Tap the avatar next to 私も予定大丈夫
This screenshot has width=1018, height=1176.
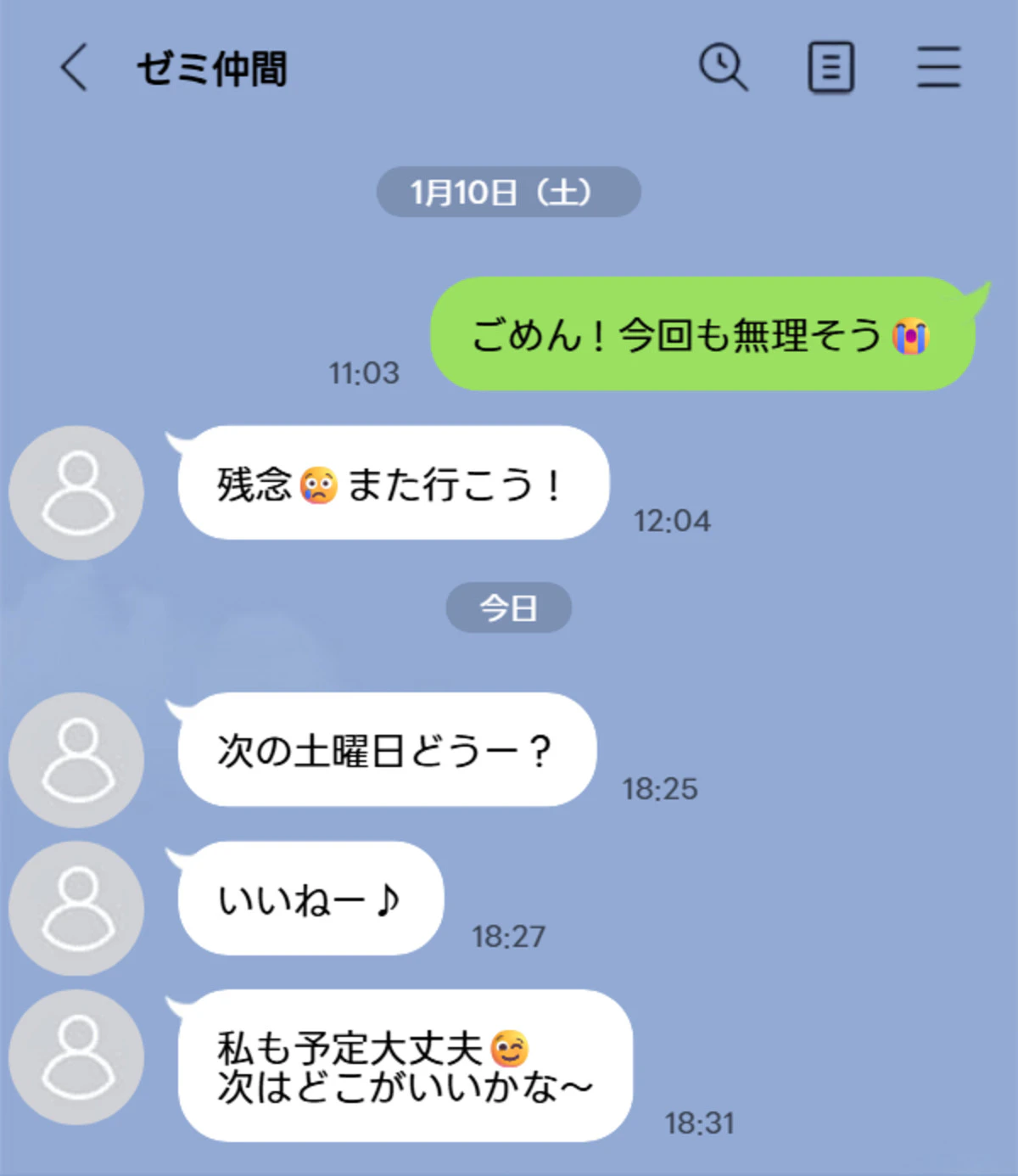76,1057
